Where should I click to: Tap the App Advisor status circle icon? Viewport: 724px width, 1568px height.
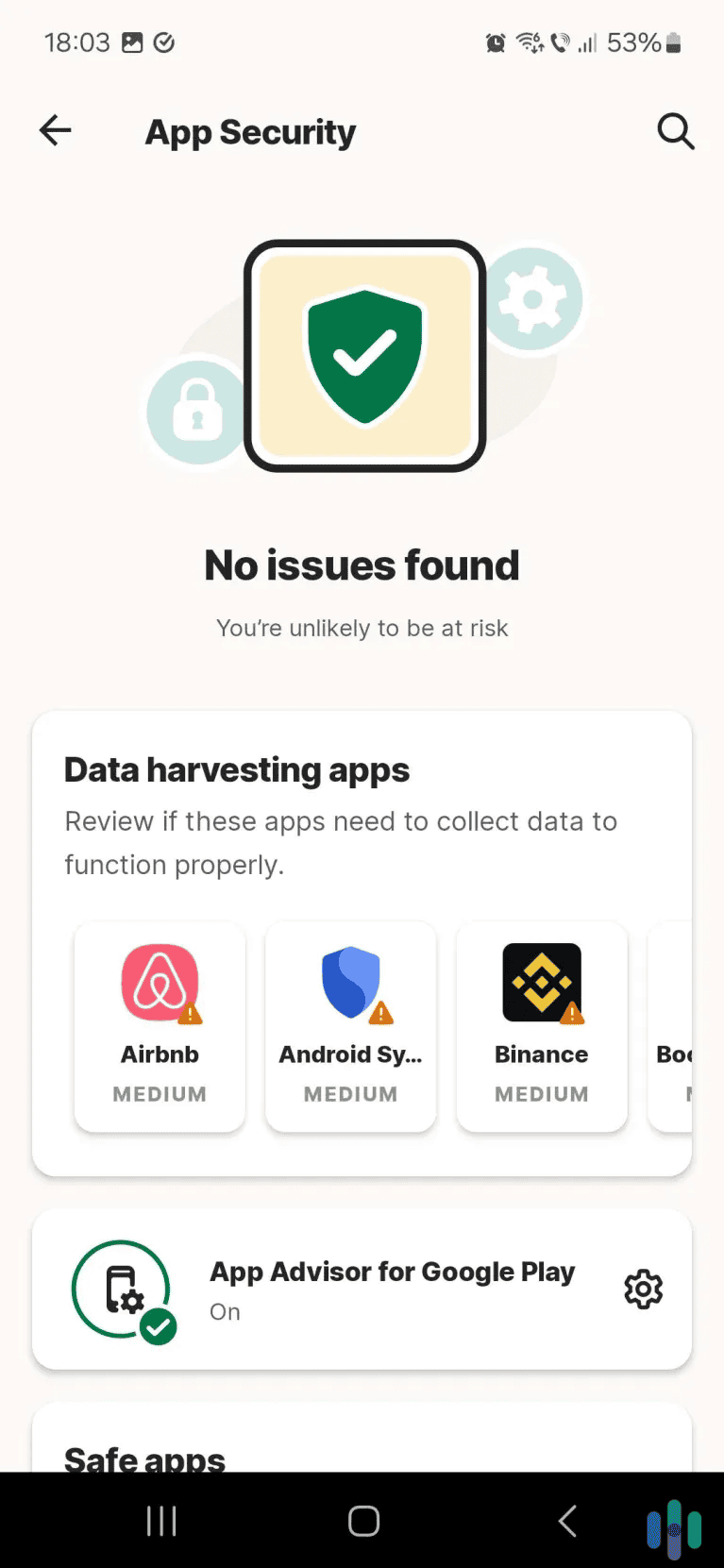121,1289
